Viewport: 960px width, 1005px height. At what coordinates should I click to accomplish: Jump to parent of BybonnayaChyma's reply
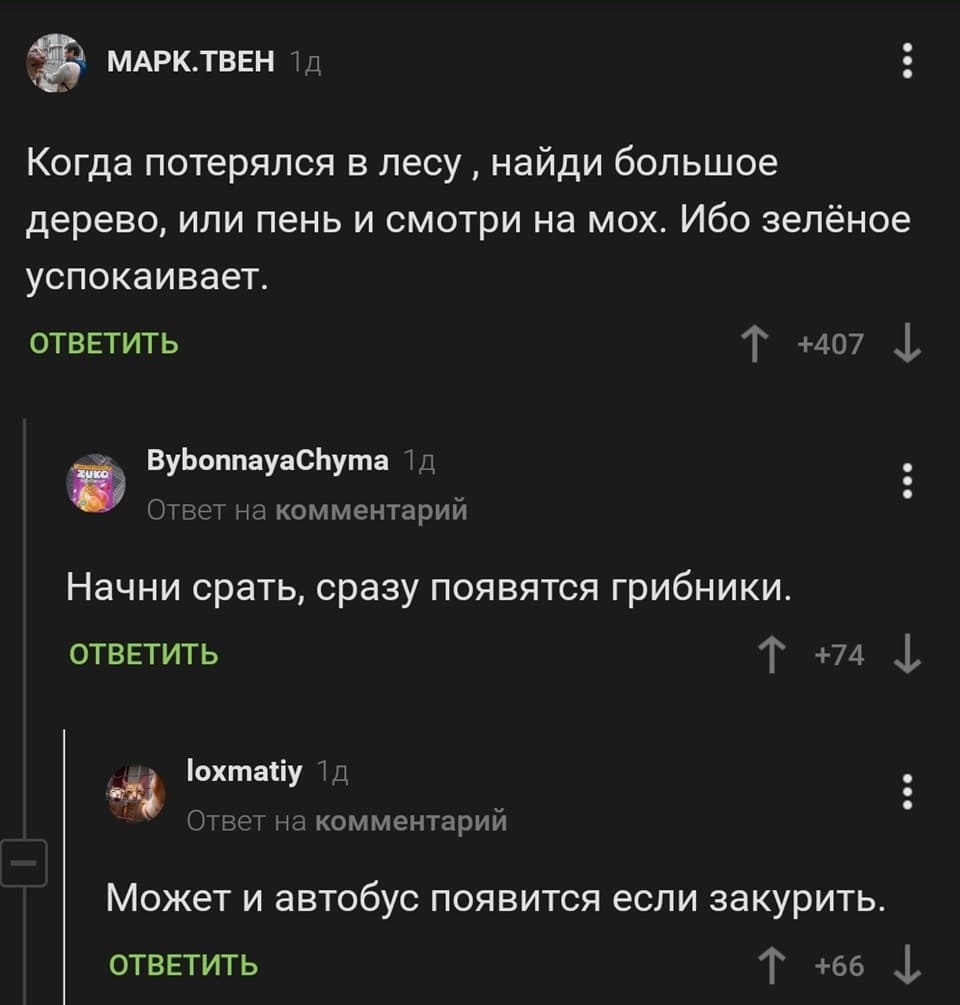pos(370,511)
